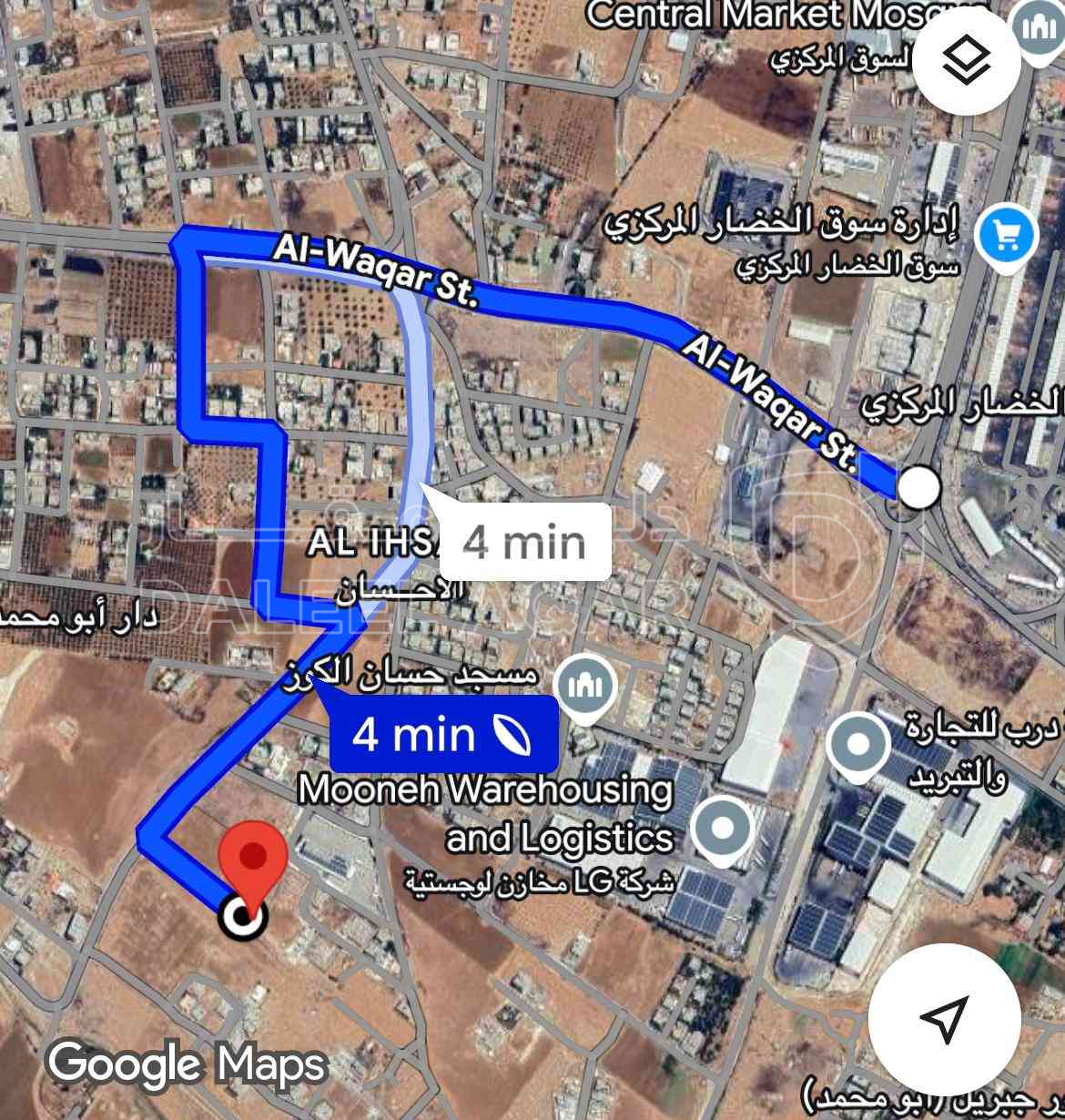
Task: Open the map layers button
Action: click(966, 60)
